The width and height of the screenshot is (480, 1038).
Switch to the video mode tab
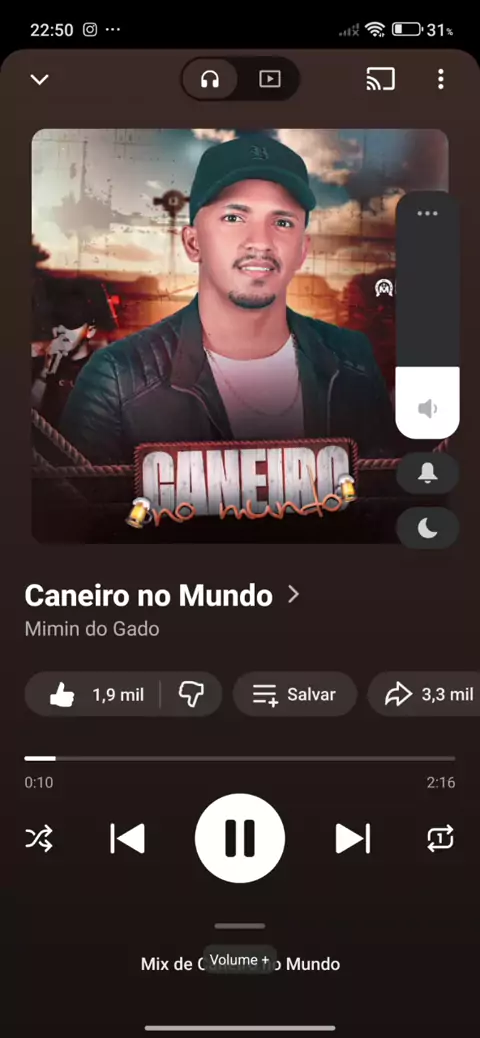click(269, 79)
